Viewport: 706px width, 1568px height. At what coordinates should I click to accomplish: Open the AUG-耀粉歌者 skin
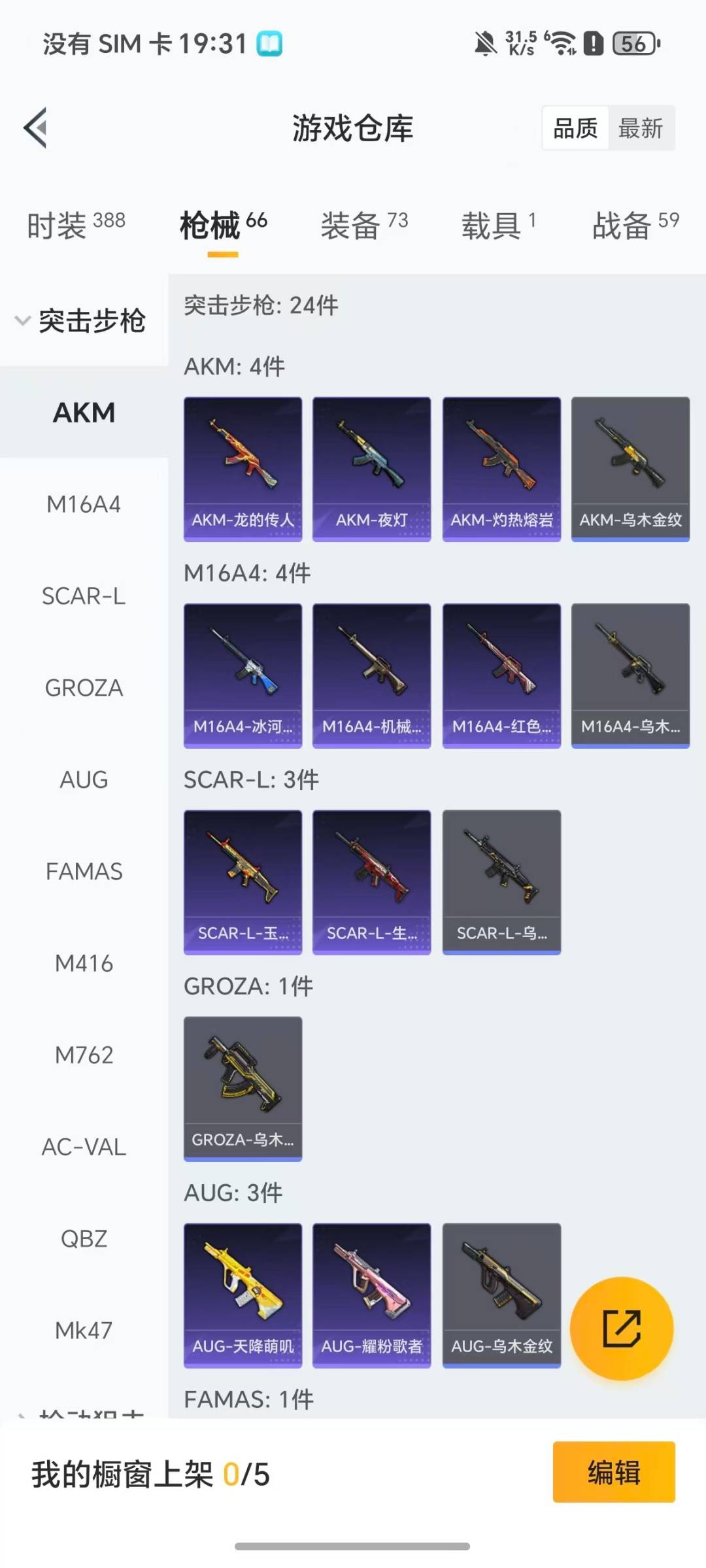pos(371,1295)
